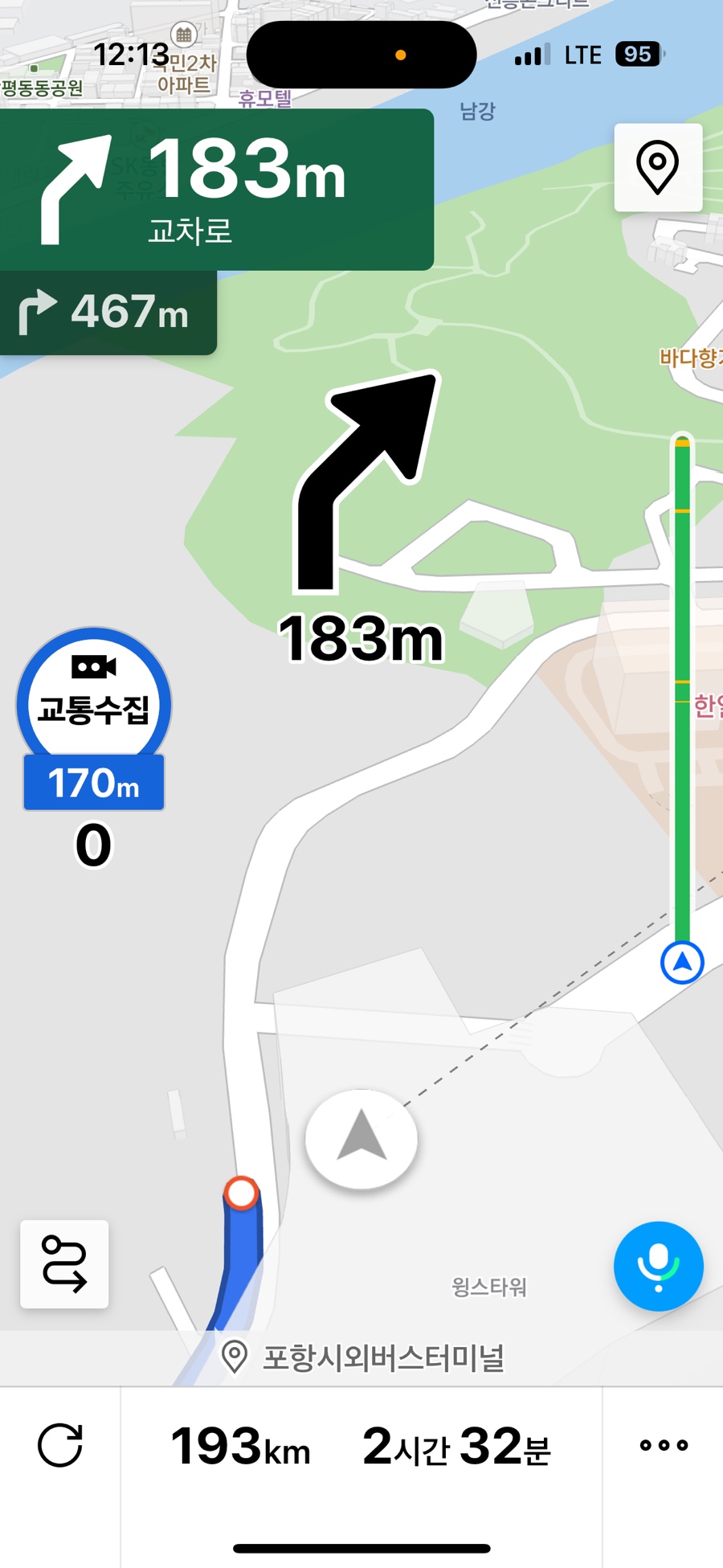Viewport: 723px width, 1568px height.
Task: Open the route overview button
Action: 64,1264
